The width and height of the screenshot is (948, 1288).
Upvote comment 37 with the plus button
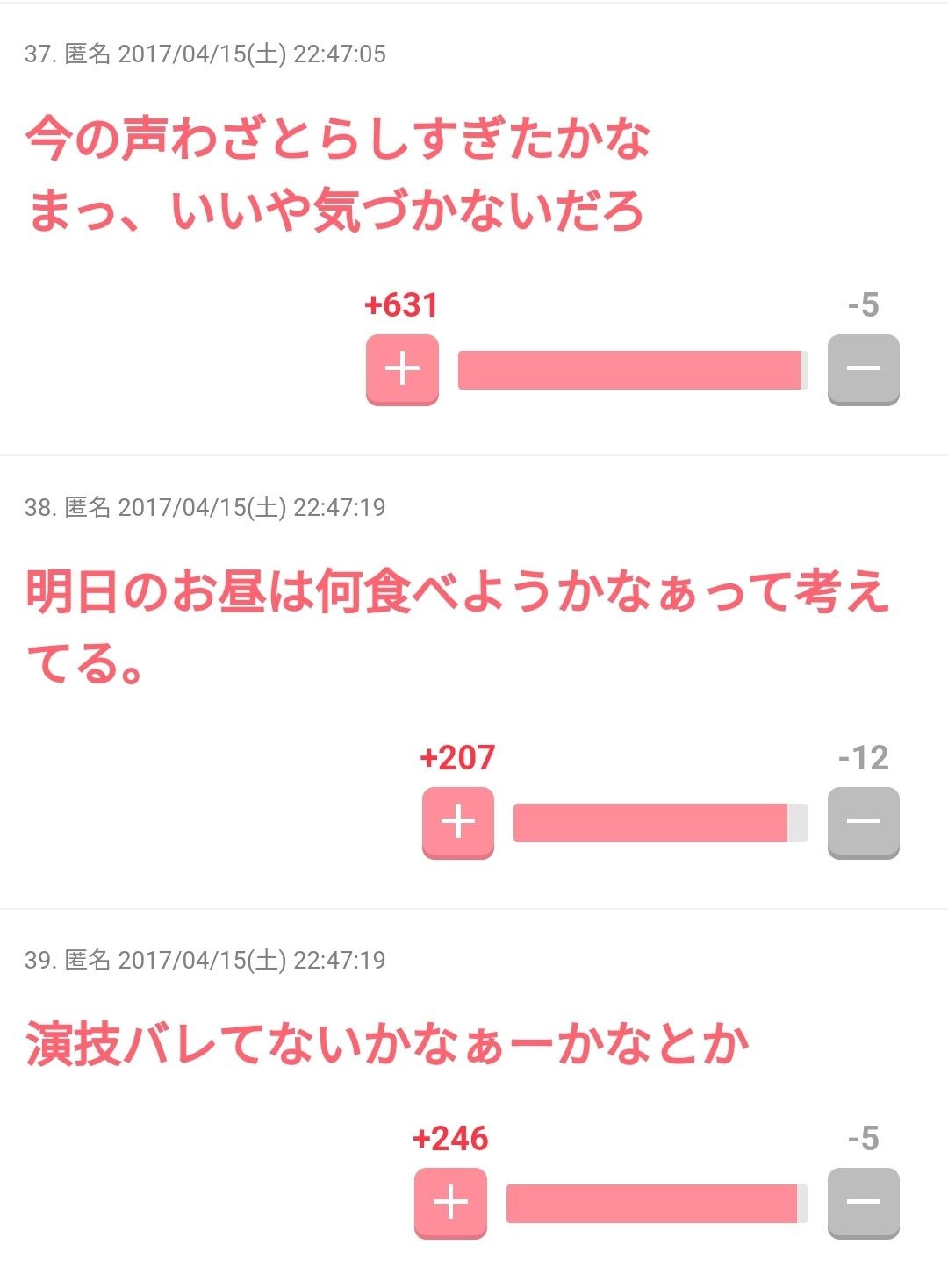pyautogui.click(x=402, y=369)
